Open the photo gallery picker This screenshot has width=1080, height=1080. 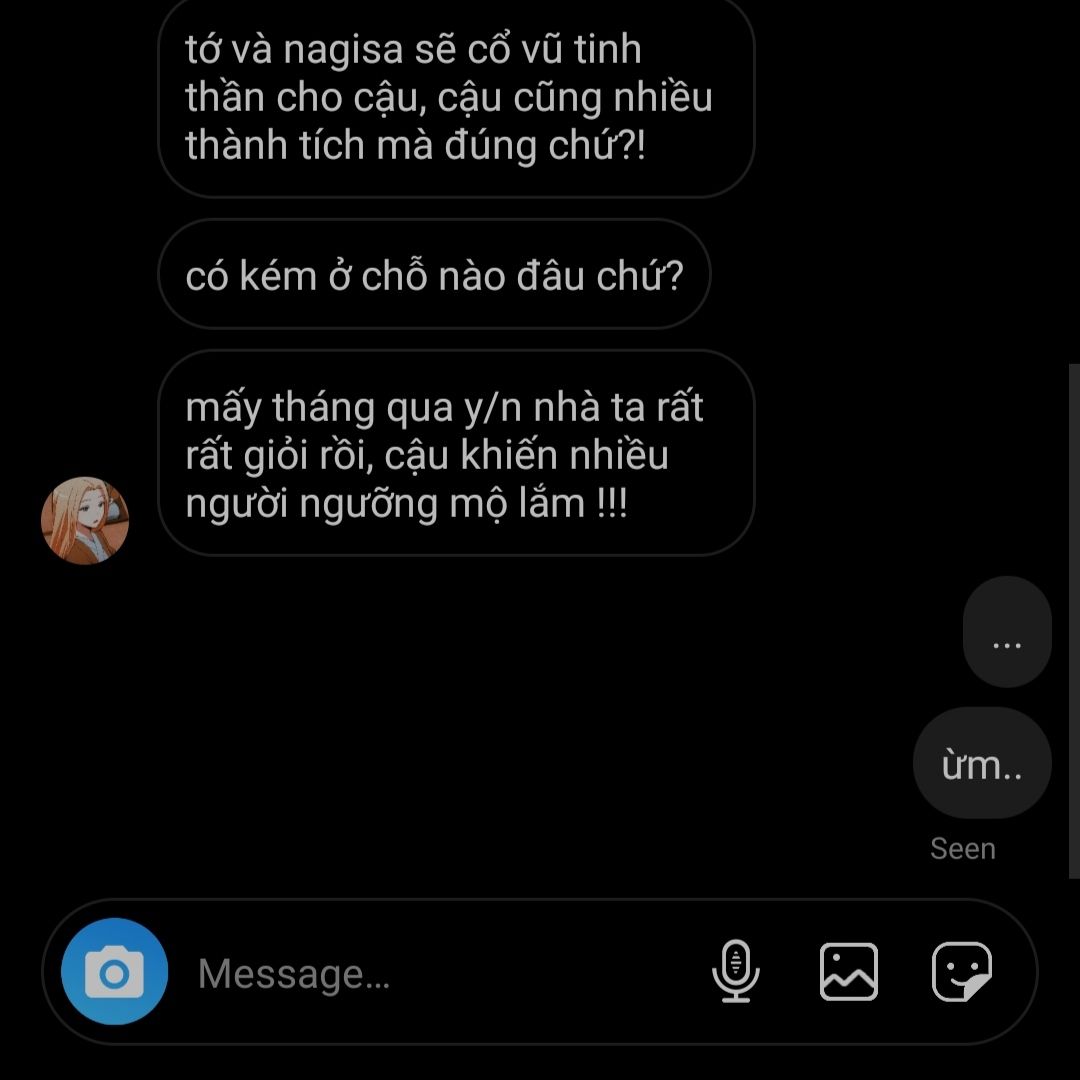point(849,971)
